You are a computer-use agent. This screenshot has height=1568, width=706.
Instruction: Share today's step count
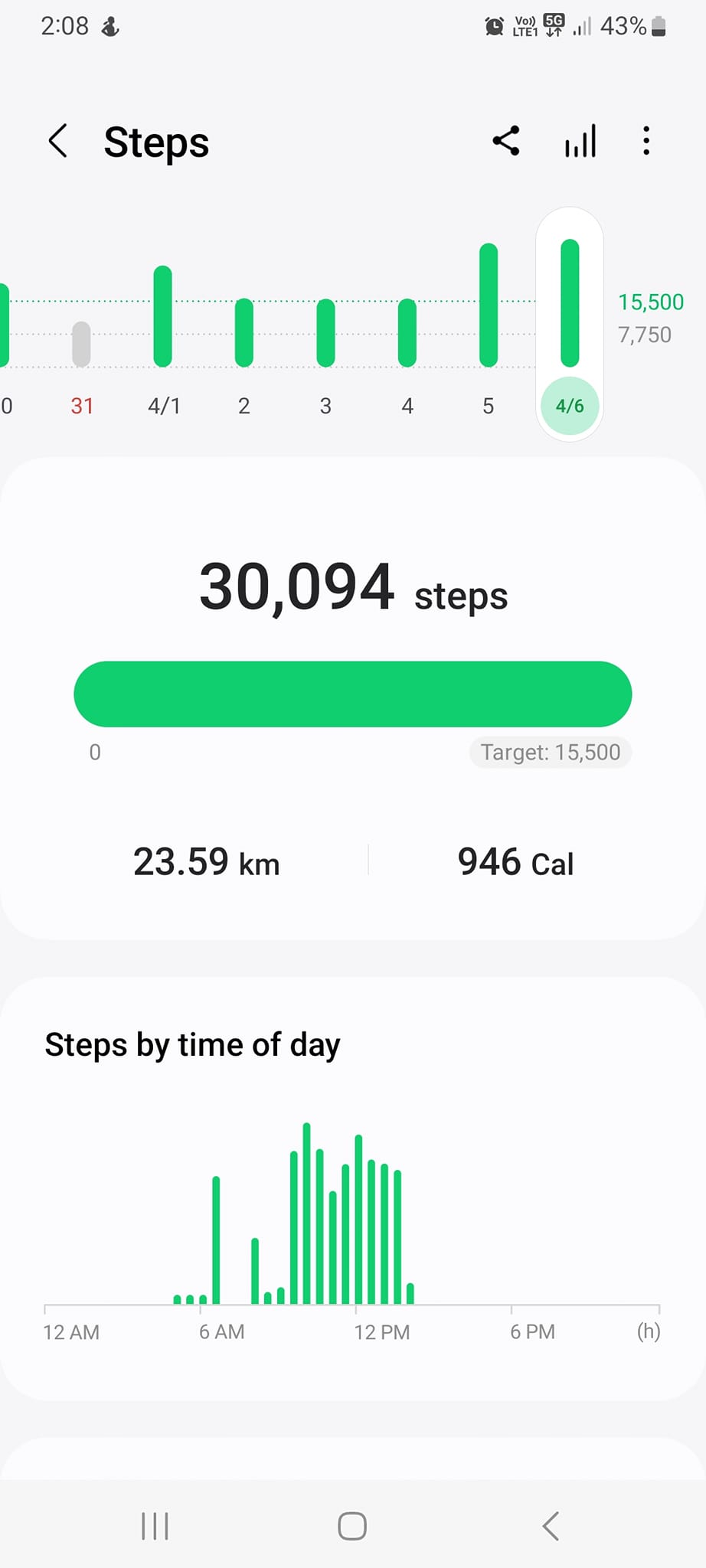506,141
